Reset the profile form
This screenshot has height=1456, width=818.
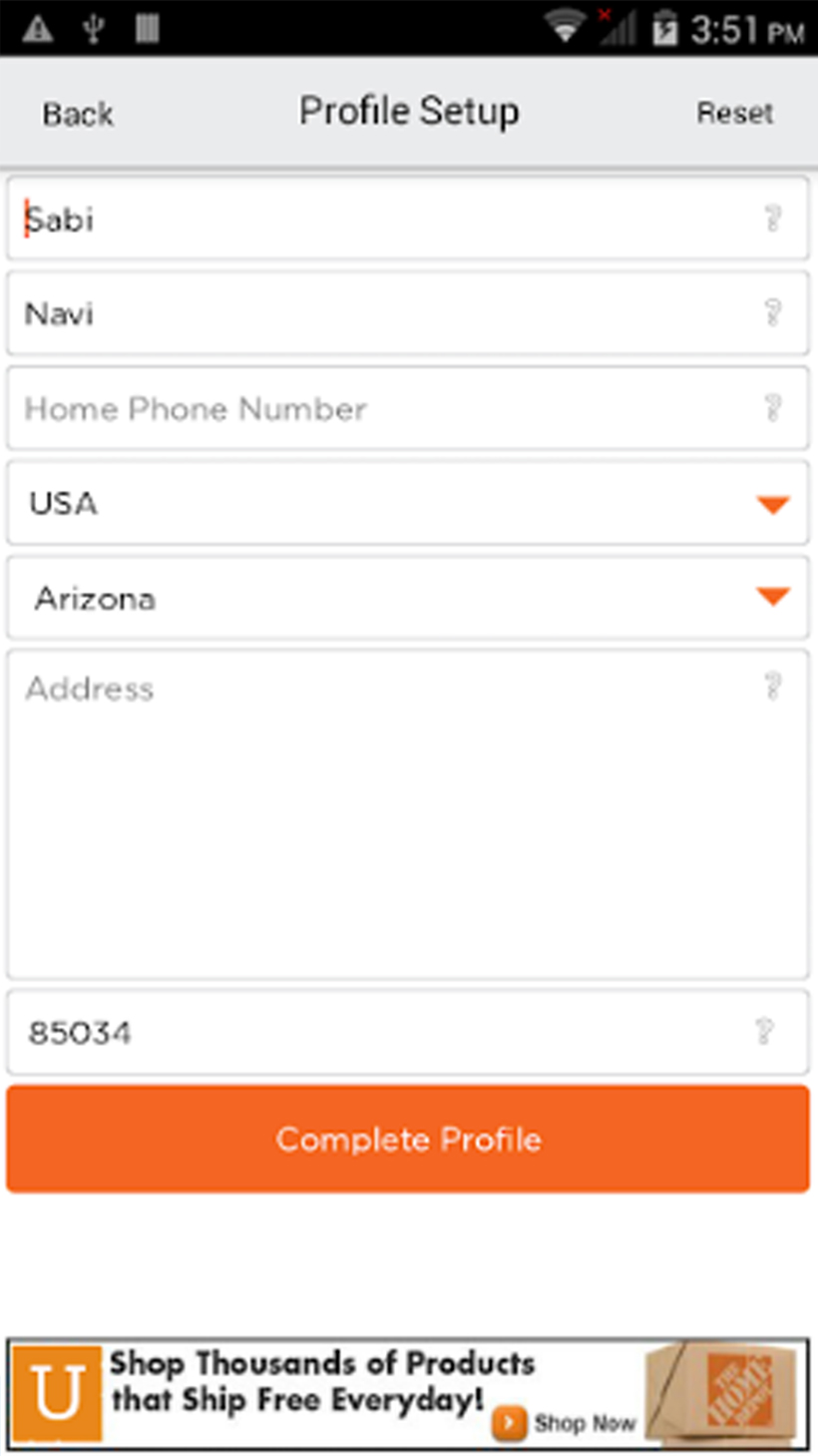735,113
